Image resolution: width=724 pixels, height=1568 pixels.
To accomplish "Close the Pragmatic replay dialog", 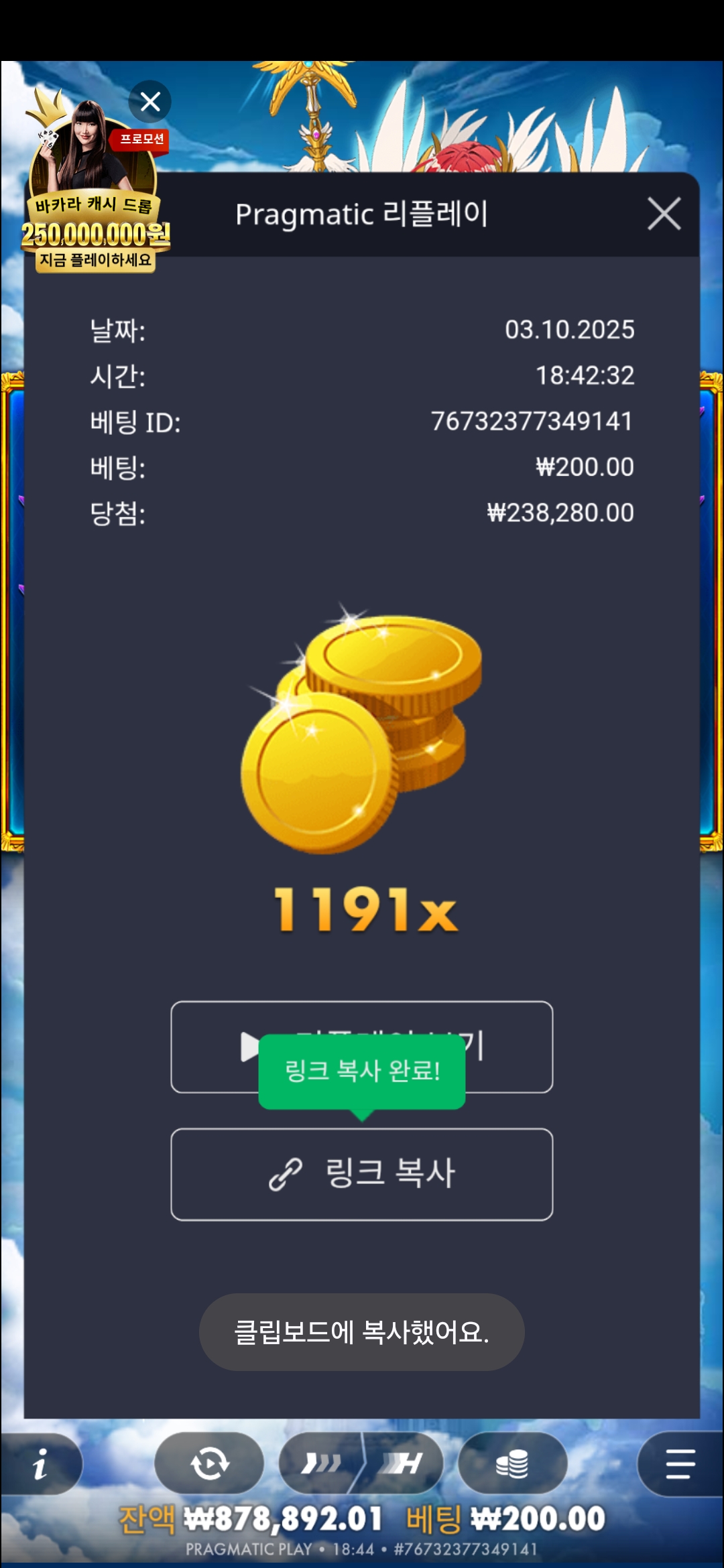I will [x=664, y=214].
